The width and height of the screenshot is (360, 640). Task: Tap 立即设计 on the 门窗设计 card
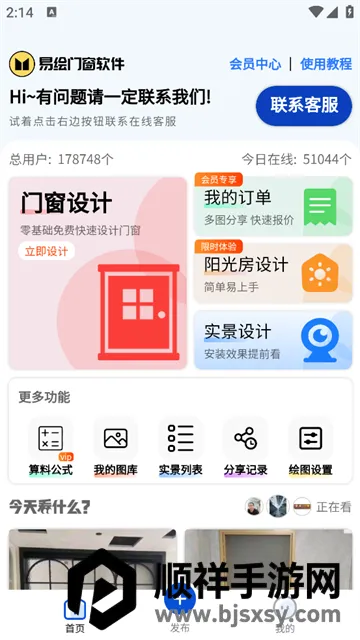point(46,251)
